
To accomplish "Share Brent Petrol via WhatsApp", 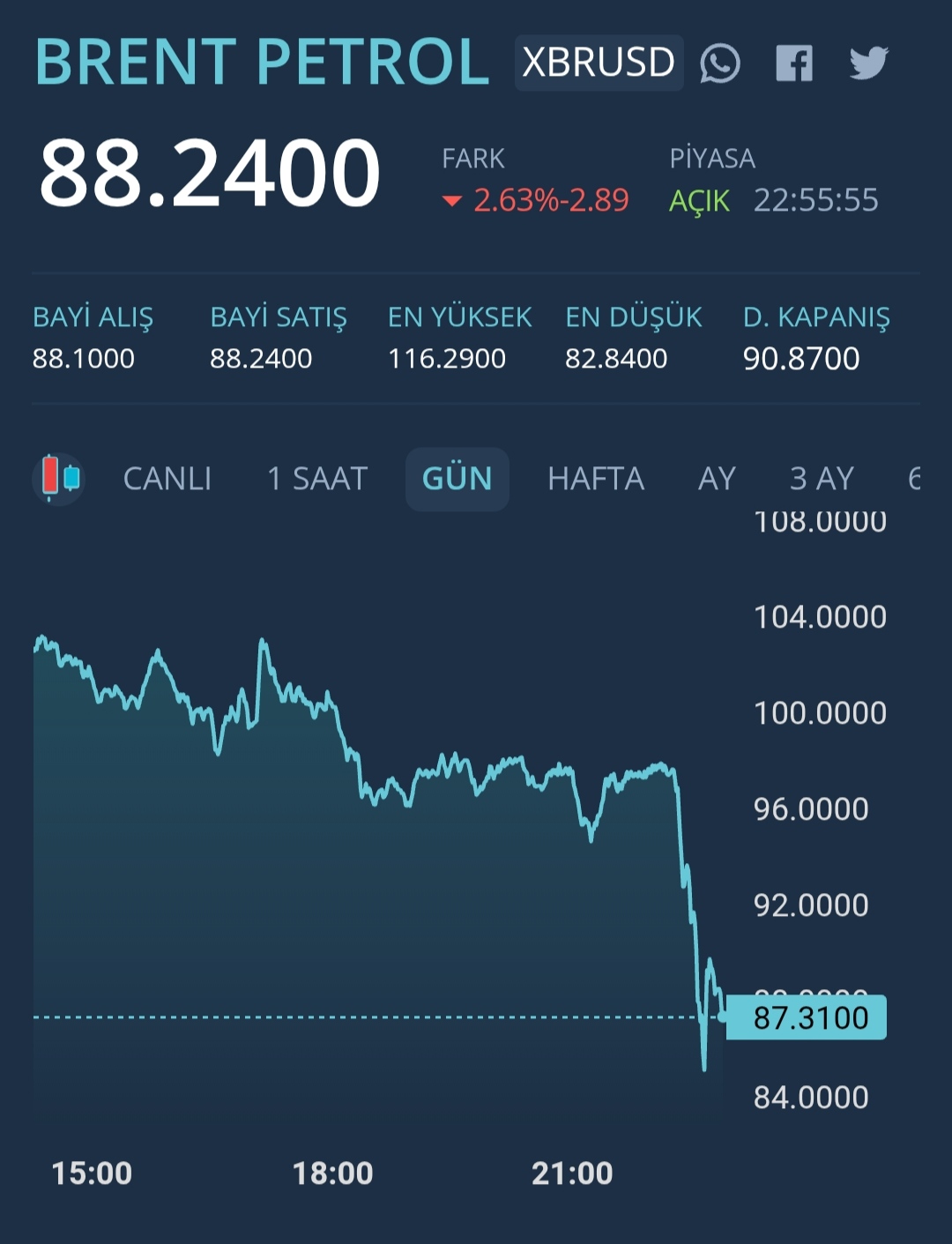I will click(719, 63).
